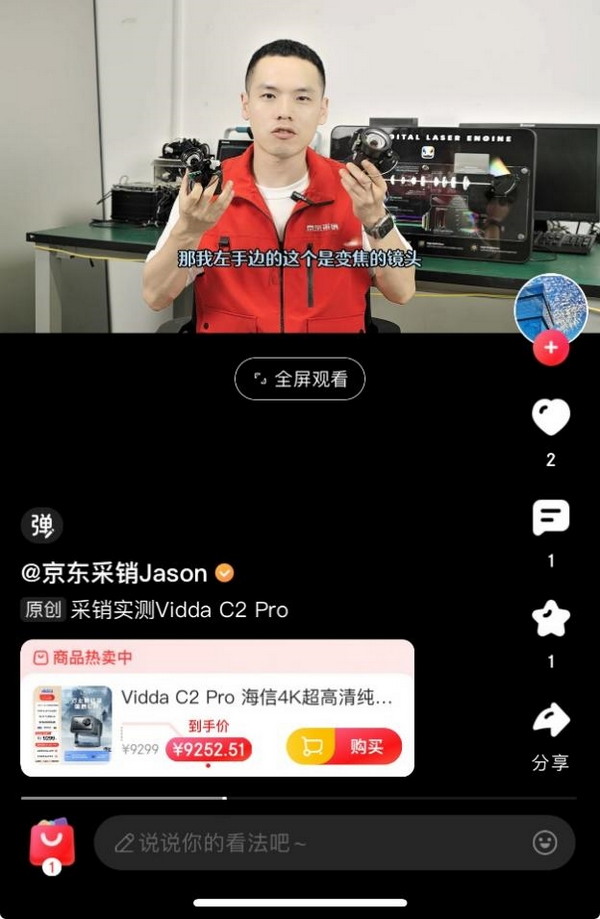Open the @京东采销Jason profile
The width and height of the screenshot is (600, 919).
pyautogui.click(x=114, y=573)
